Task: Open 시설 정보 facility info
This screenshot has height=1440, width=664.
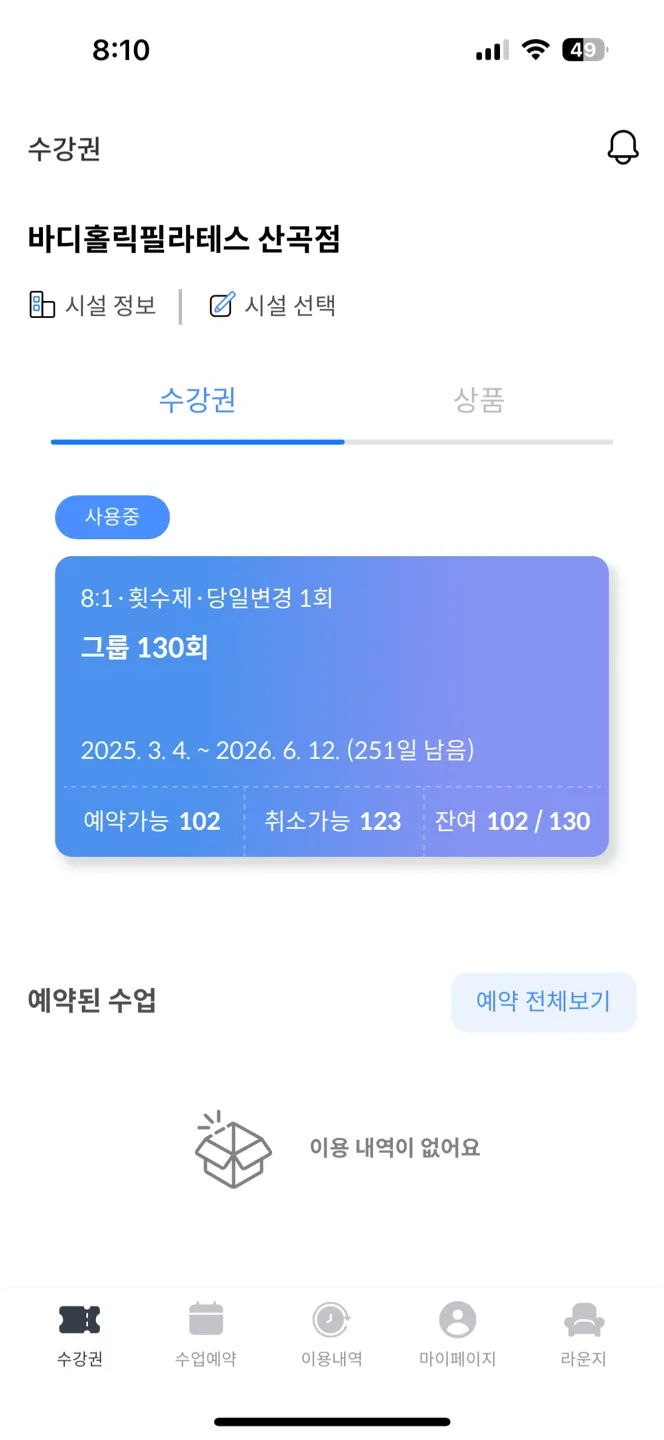Action: pyautogui.click(x=93, y=305)
